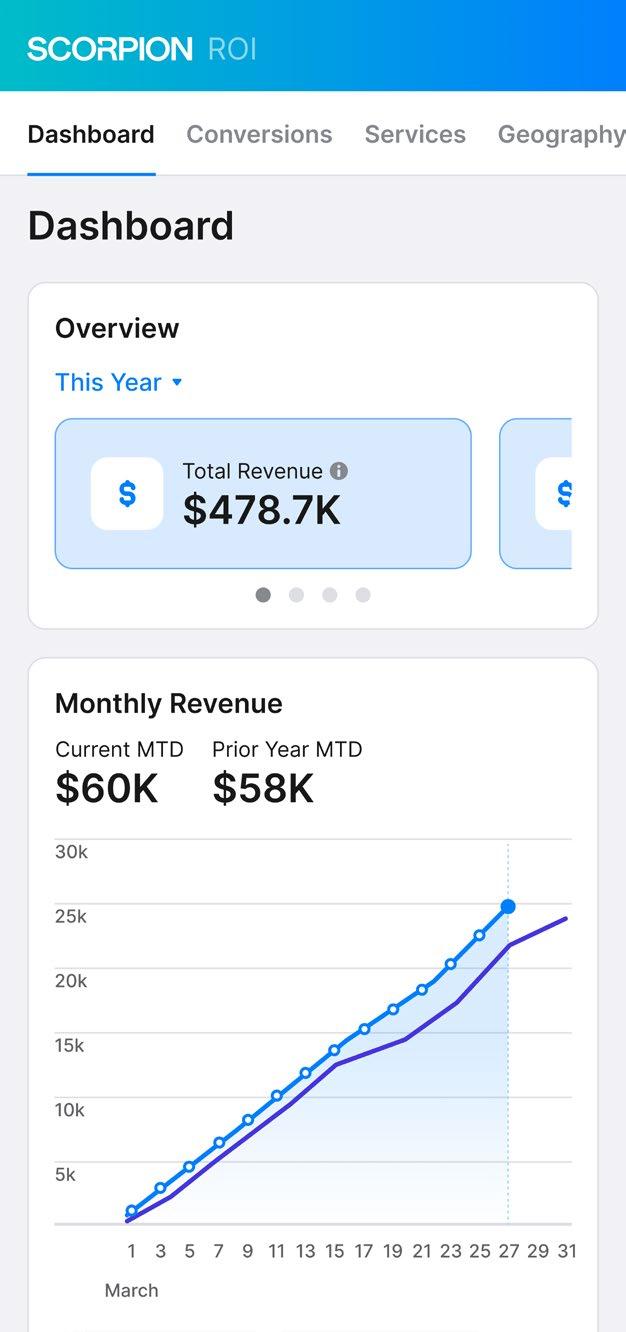Expand the This Year period dropdown
Viewport: 626px width, 1332px height.
pyautogui.click(x=119, y=382)
